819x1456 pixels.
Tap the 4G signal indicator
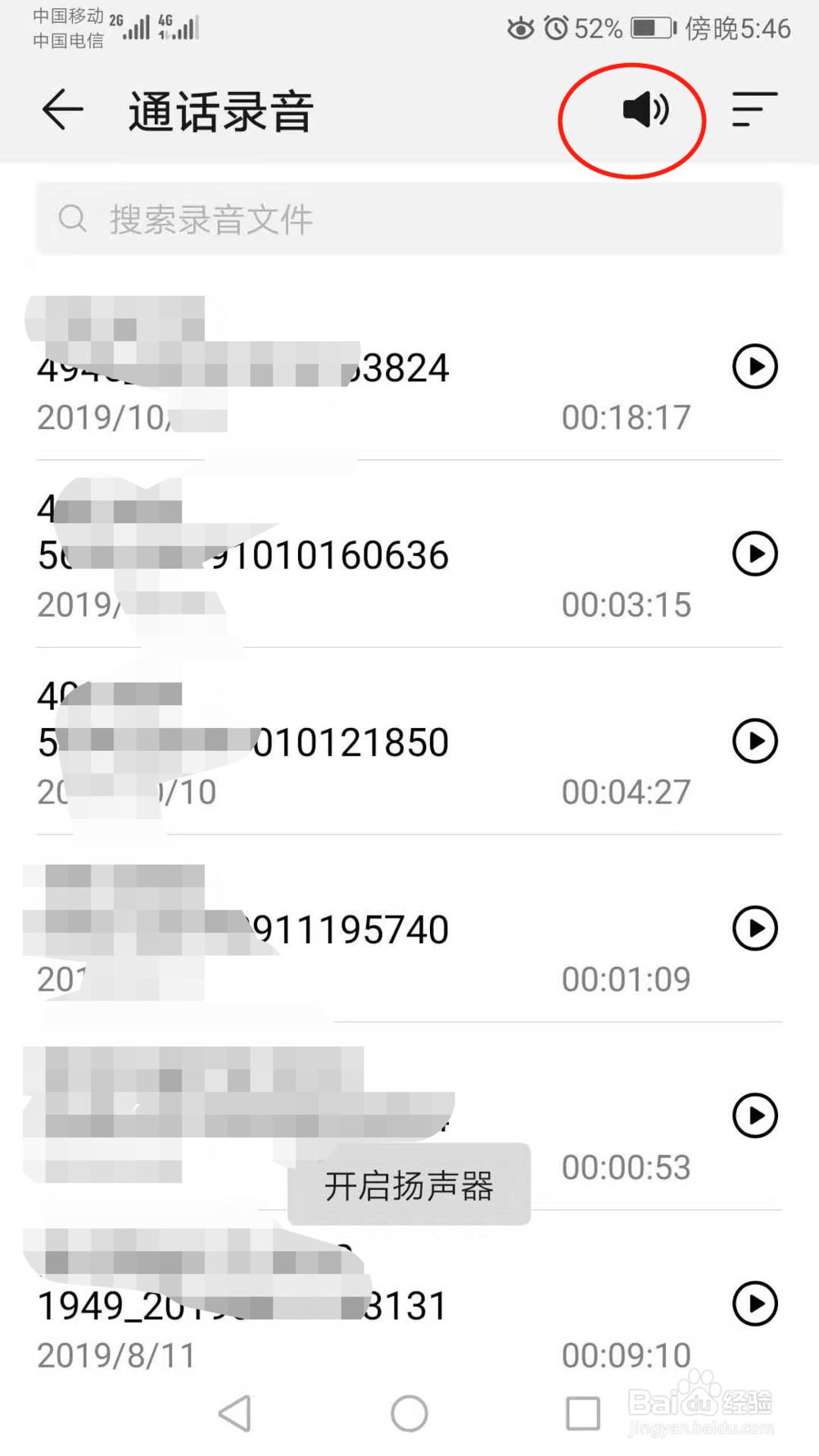(x=174, y=26)
